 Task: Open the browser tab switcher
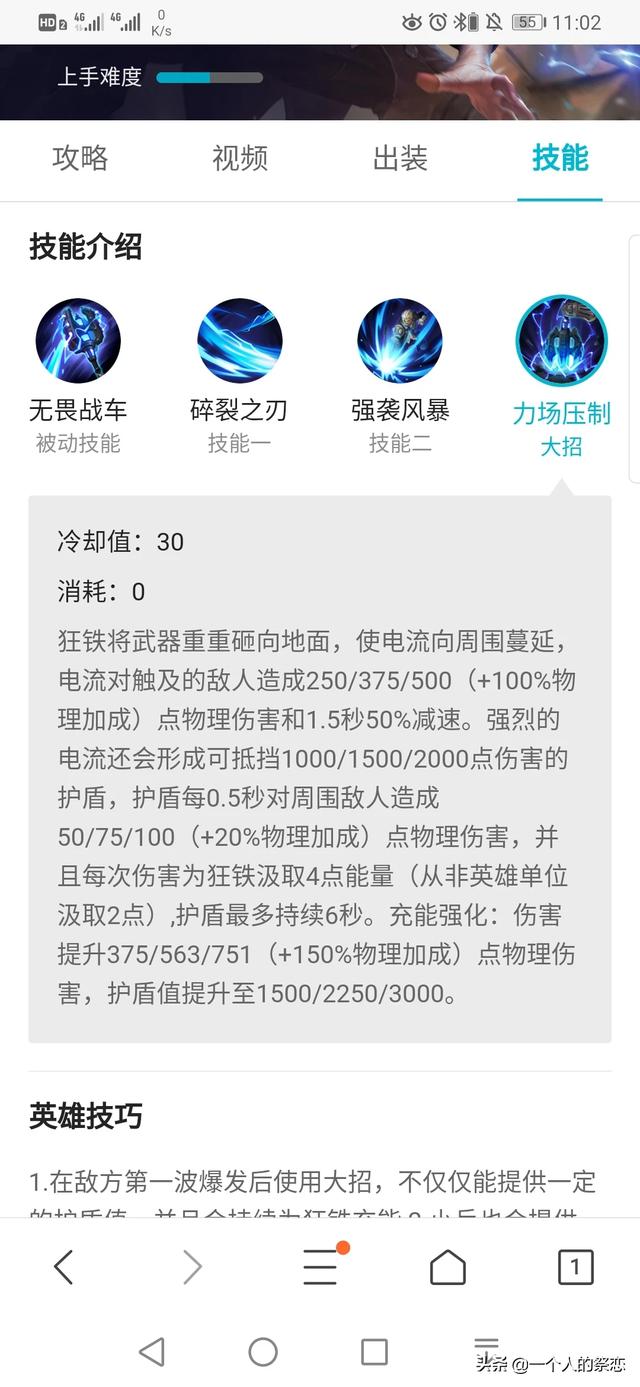pos(575,1267)
